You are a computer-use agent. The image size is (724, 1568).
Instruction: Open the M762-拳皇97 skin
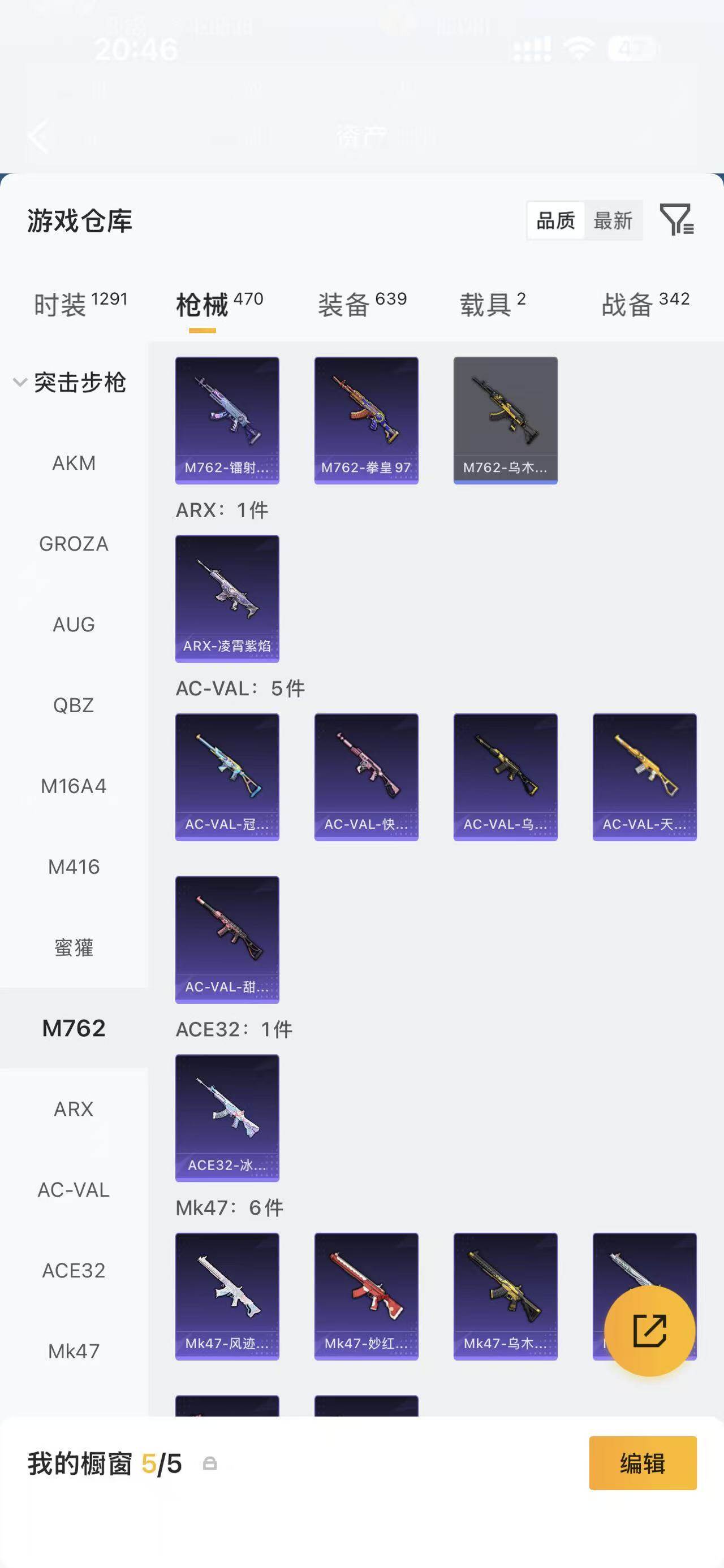click(x=366, y=420)
